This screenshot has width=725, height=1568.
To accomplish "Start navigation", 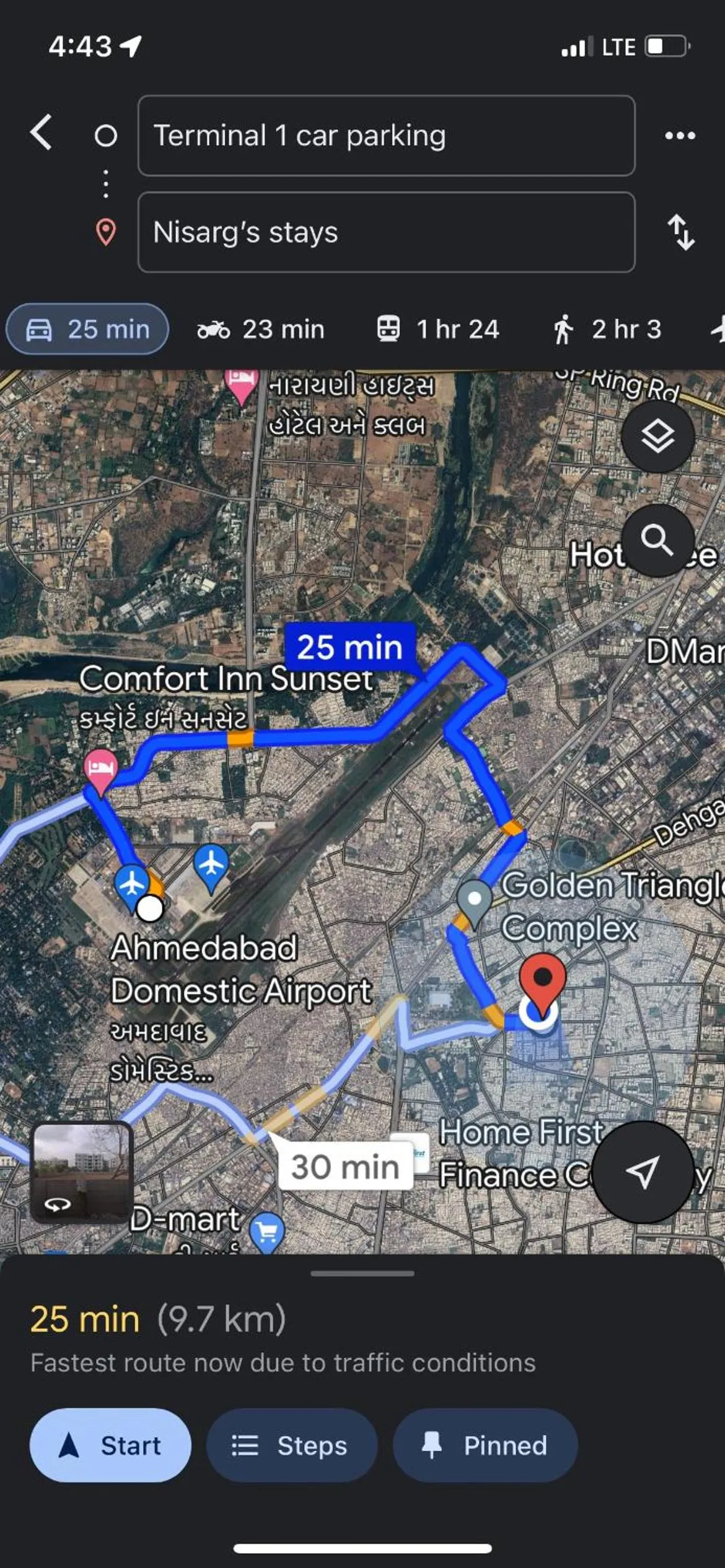I will click(x=110, y=1446).
